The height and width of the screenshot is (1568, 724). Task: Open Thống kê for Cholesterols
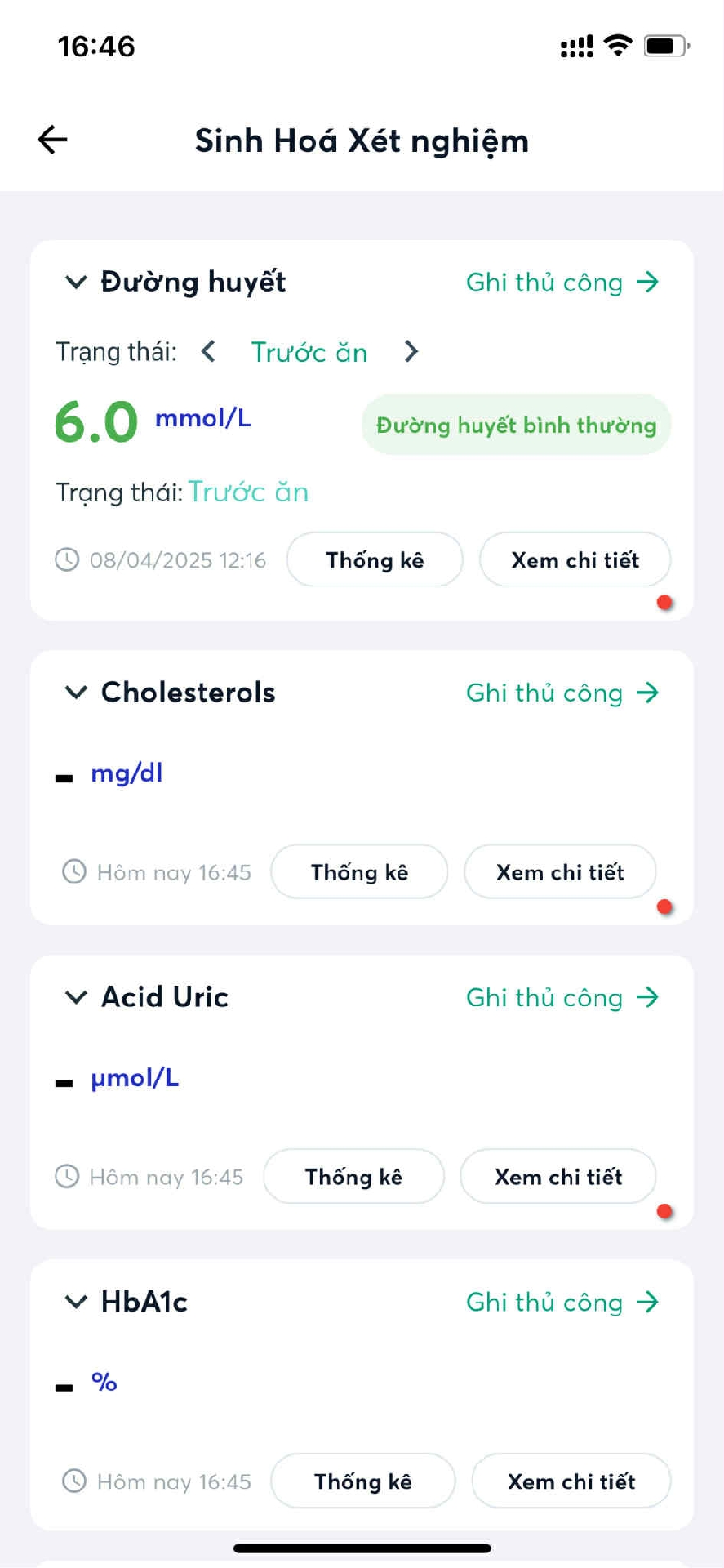point(359,872)
